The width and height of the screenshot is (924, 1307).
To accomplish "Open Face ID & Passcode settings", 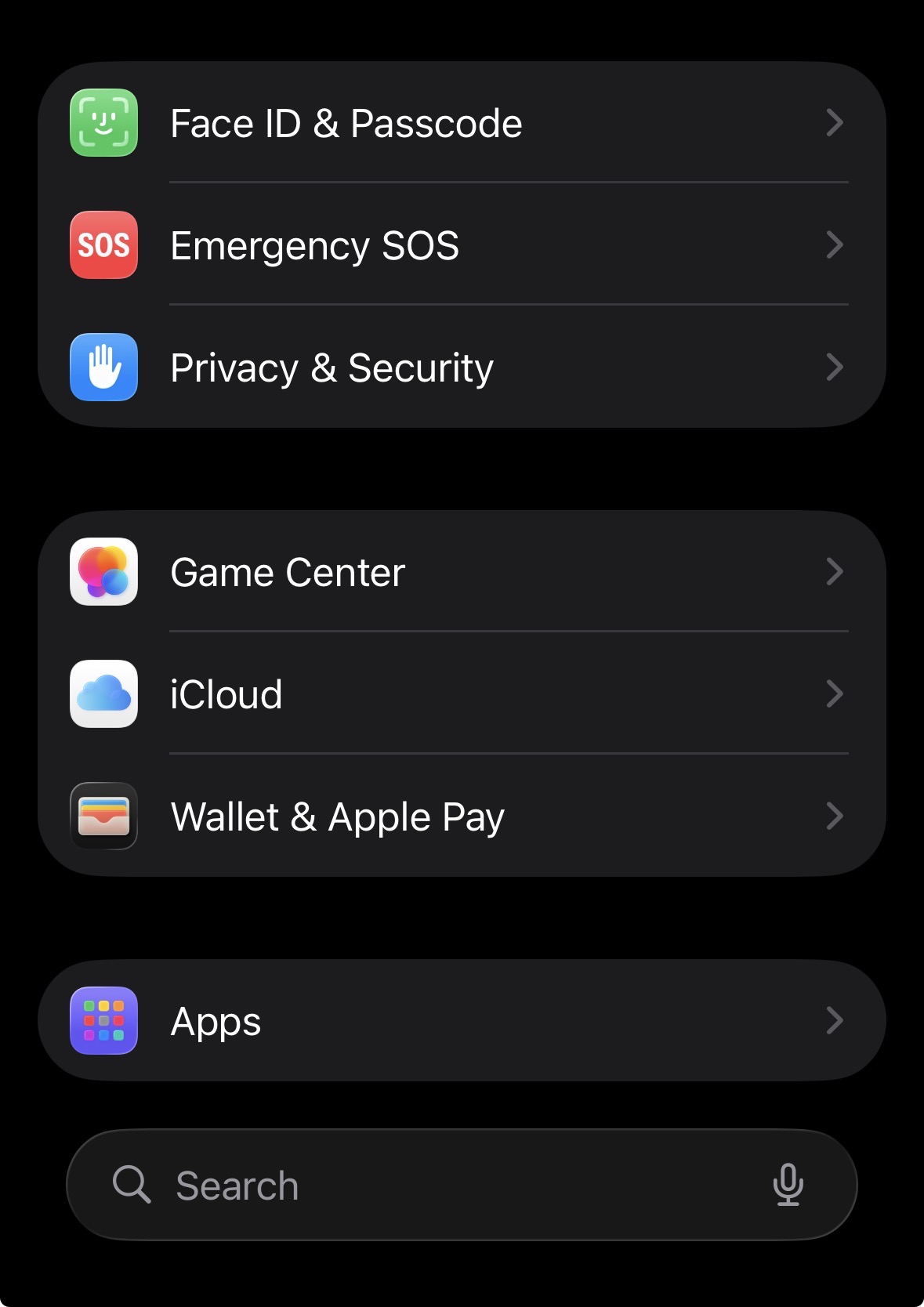I will pyautogui.click(x=462, y=123).
